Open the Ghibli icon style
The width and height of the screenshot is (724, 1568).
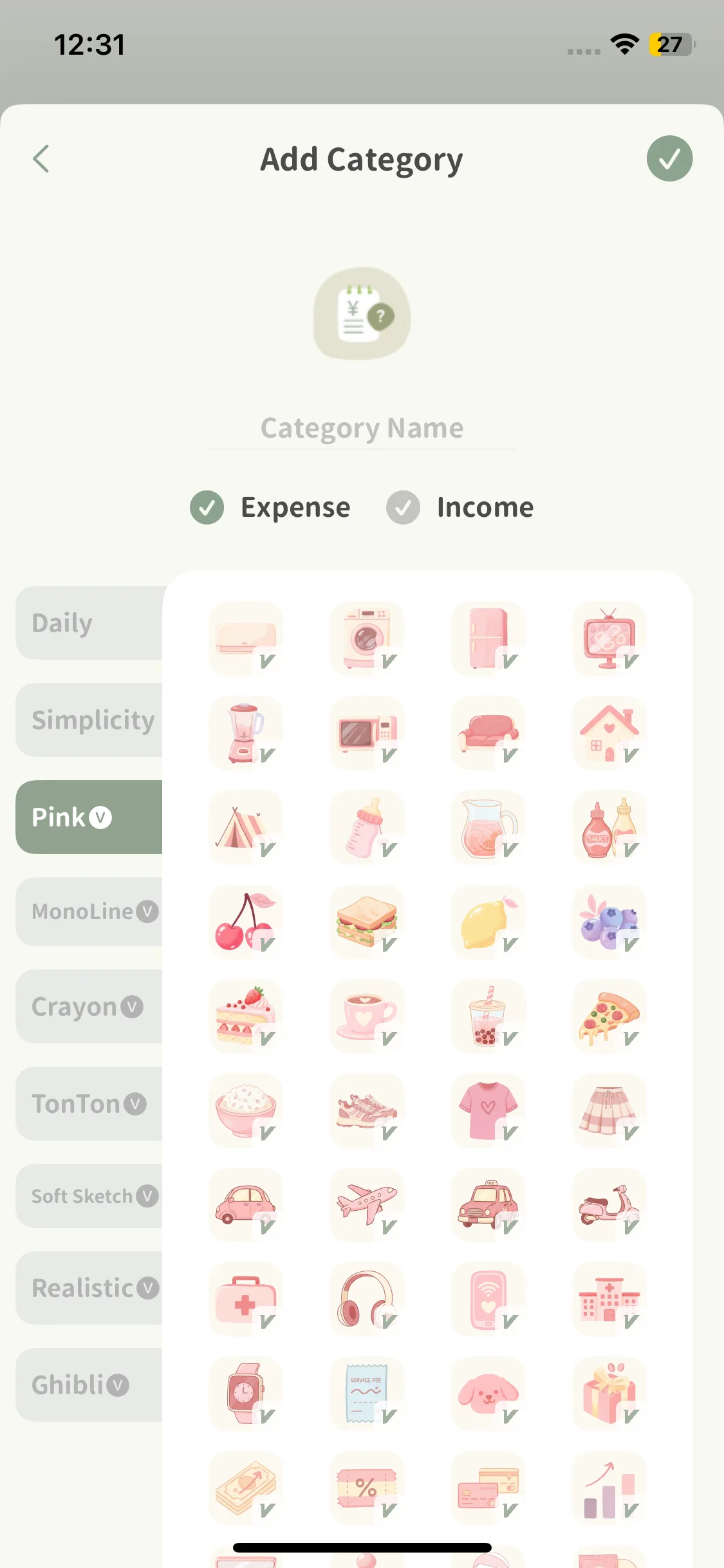(89, 1385)
